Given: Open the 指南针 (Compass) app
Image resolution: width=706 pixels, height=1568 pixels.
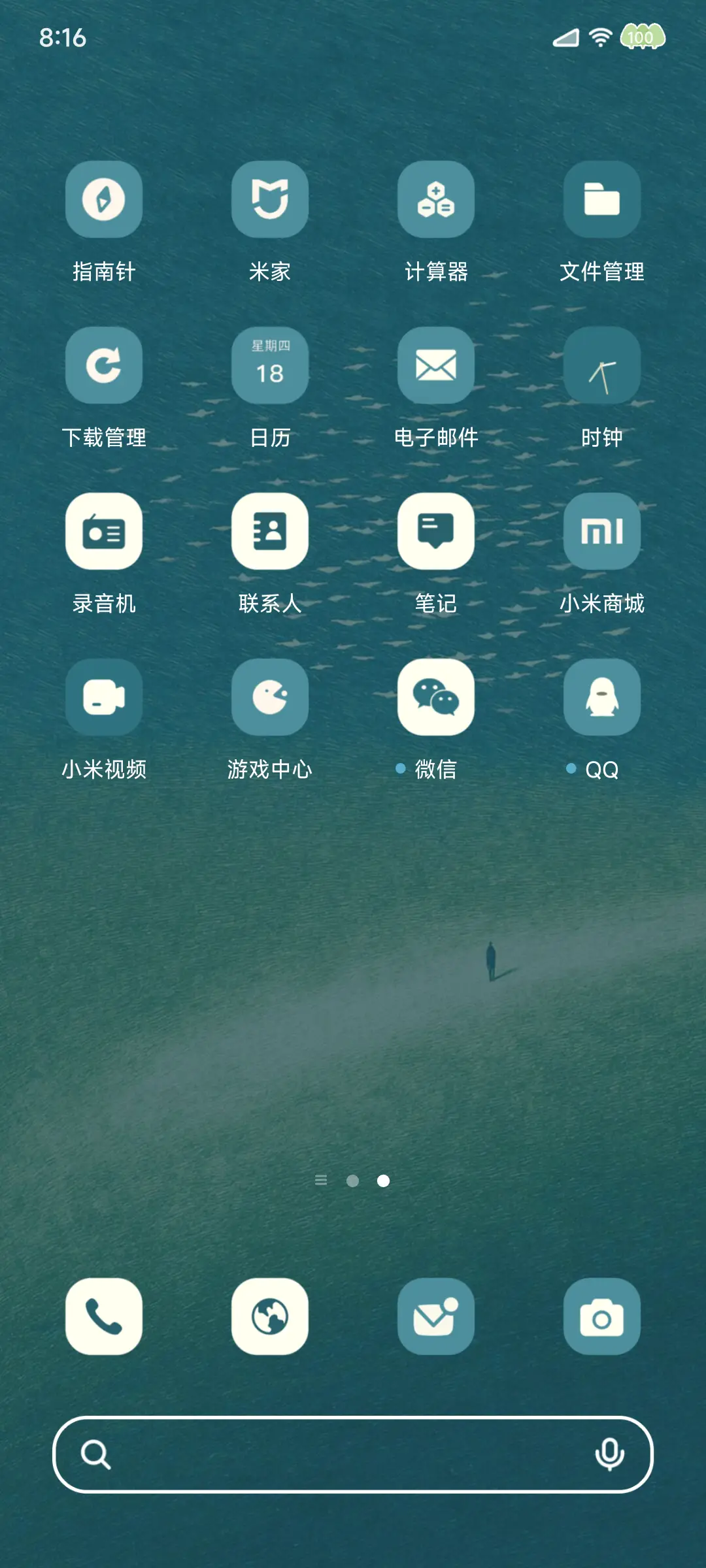Looking at the screenshot, I should pyautogui.click(x=104, y=199).
